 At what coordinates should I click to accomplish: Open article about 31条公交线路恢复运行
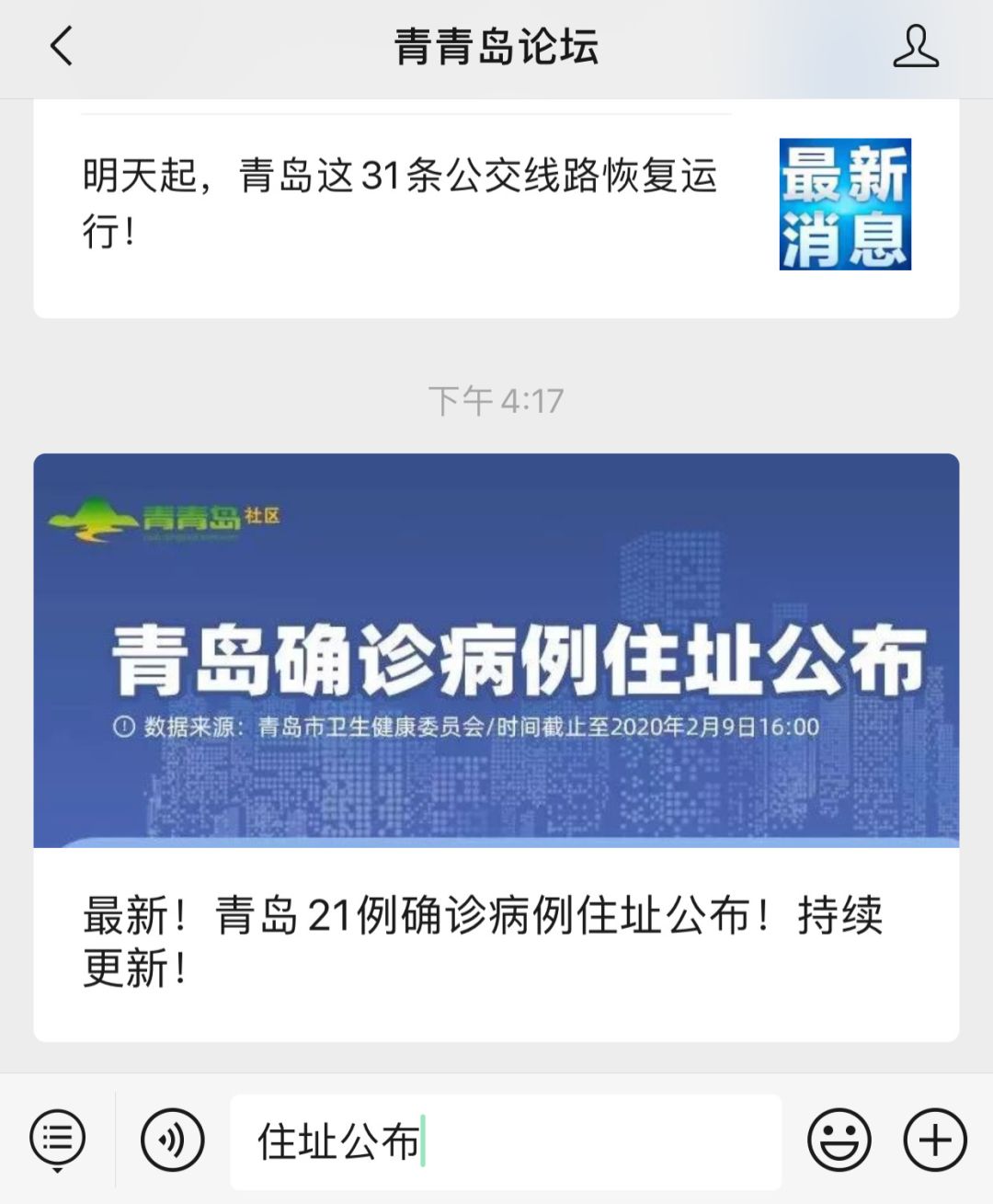[400, 202]
